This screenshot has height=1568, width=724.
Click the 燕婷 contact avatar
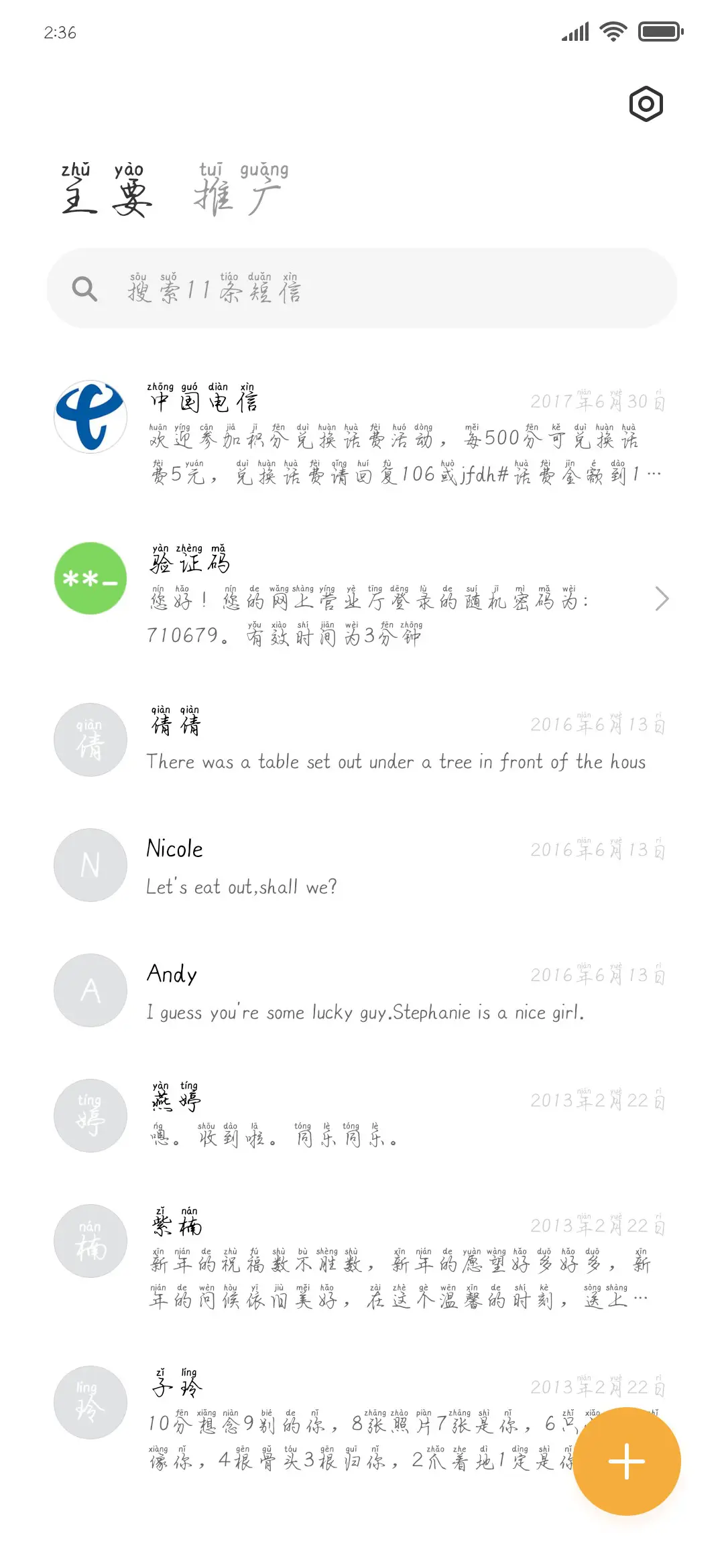pos(90,1116)
